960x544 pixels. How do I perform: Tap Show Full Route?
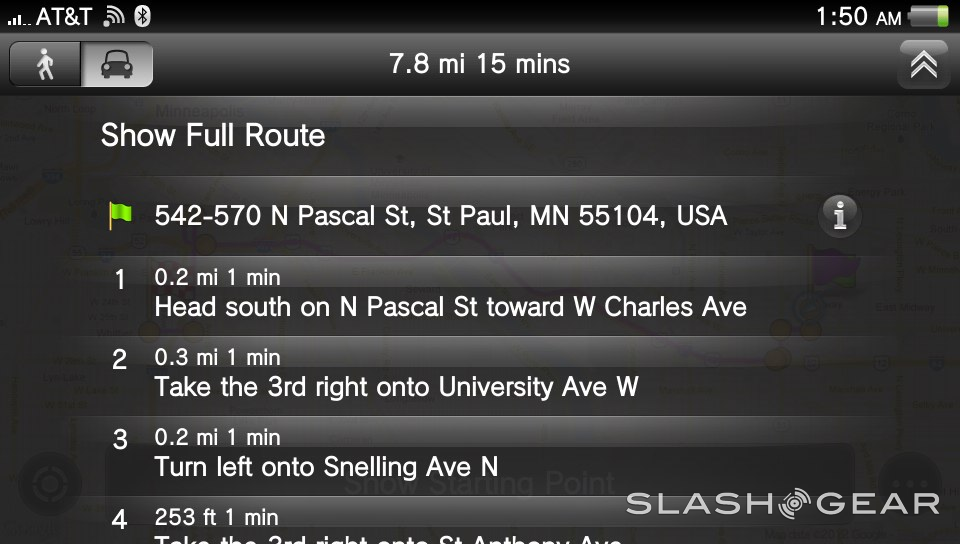(x=213, y=136)
